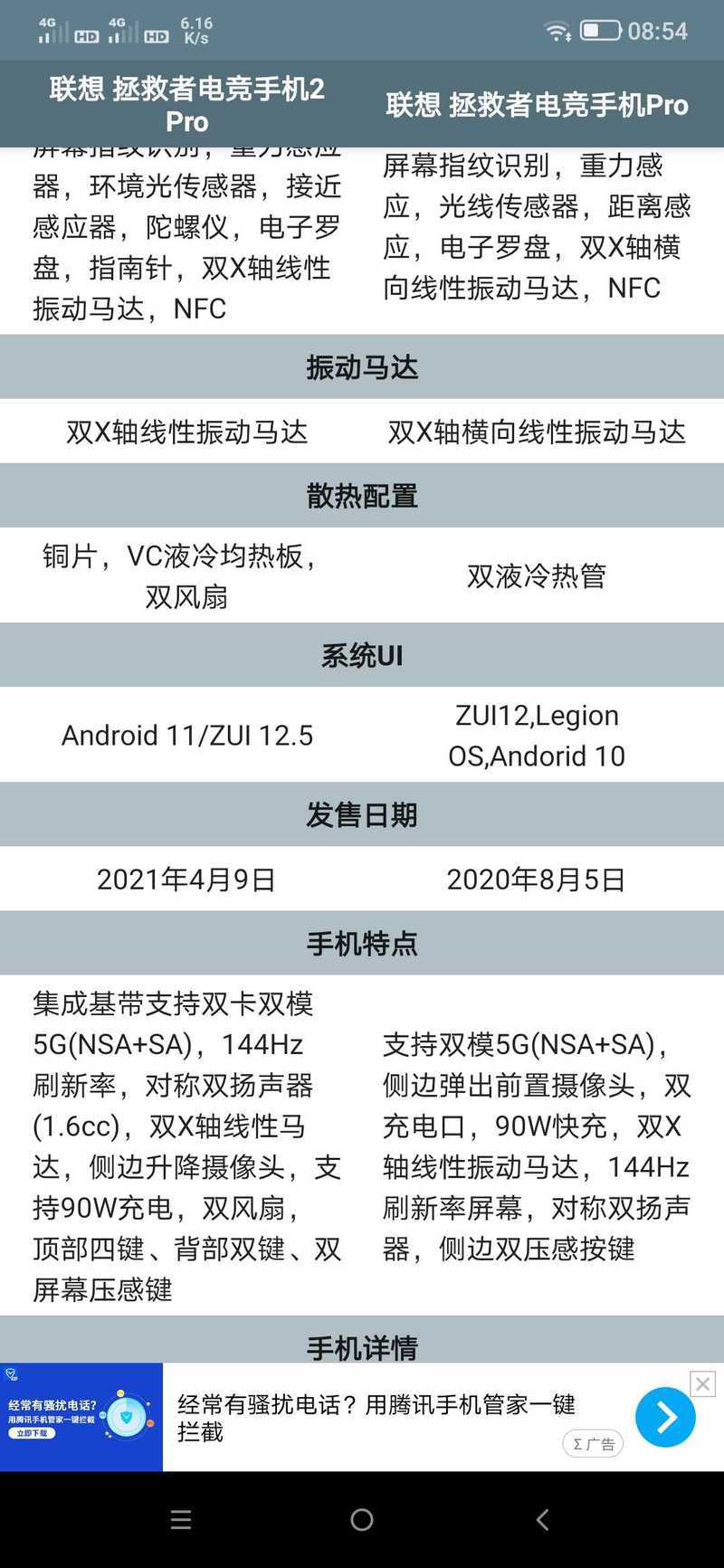Open recent apps from the navigation bar

[181, 1520]
